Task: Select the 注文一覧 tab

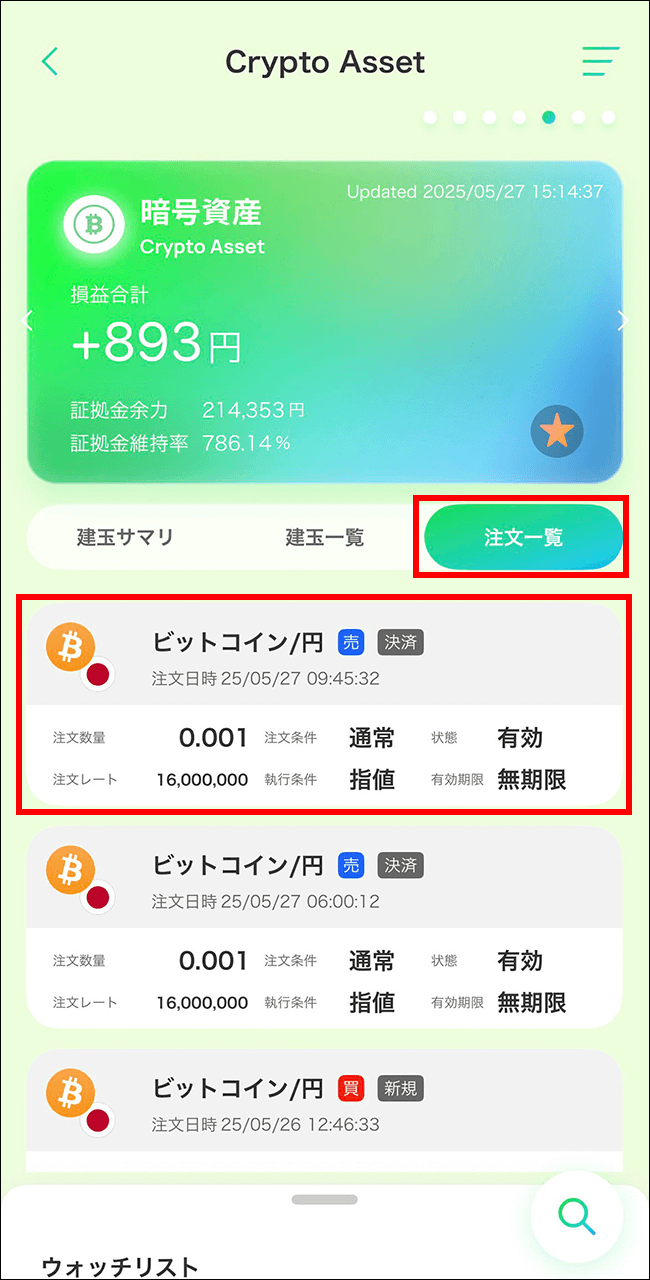Action: pyautogui.click(x=523, y=538)
